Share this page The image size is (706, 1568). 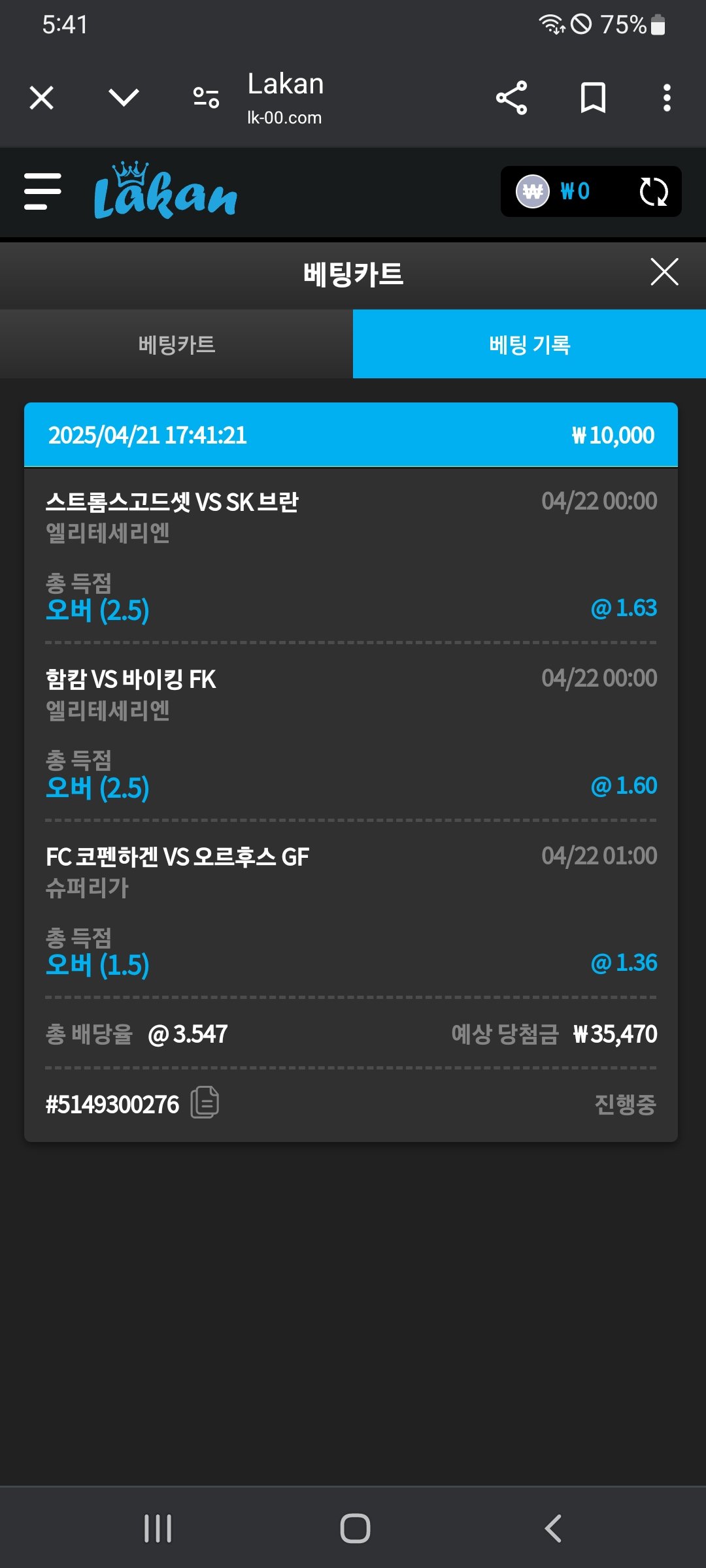511,98
